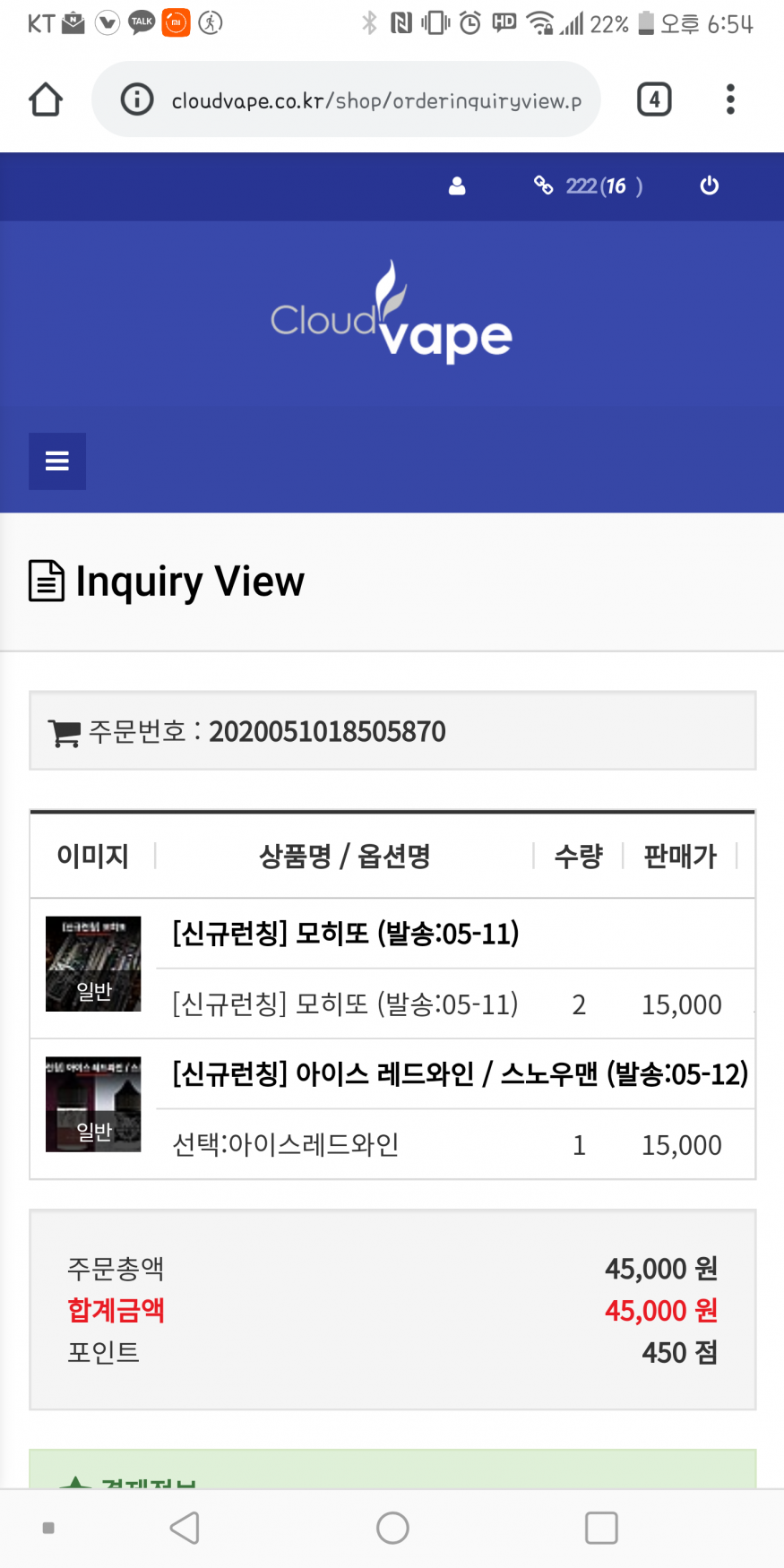784x1568 pixels.
Task: Open the 모히또 product thumbnail
Action: coord(93,964)
